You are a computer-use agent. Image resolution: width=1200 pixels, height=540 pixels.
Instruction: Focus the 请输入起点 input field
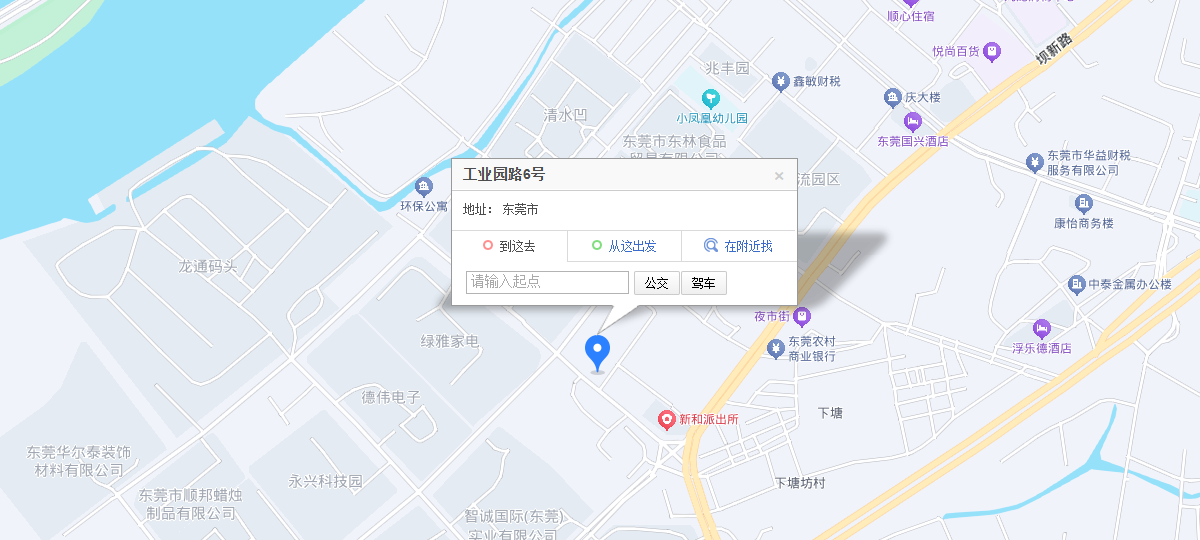547,282
